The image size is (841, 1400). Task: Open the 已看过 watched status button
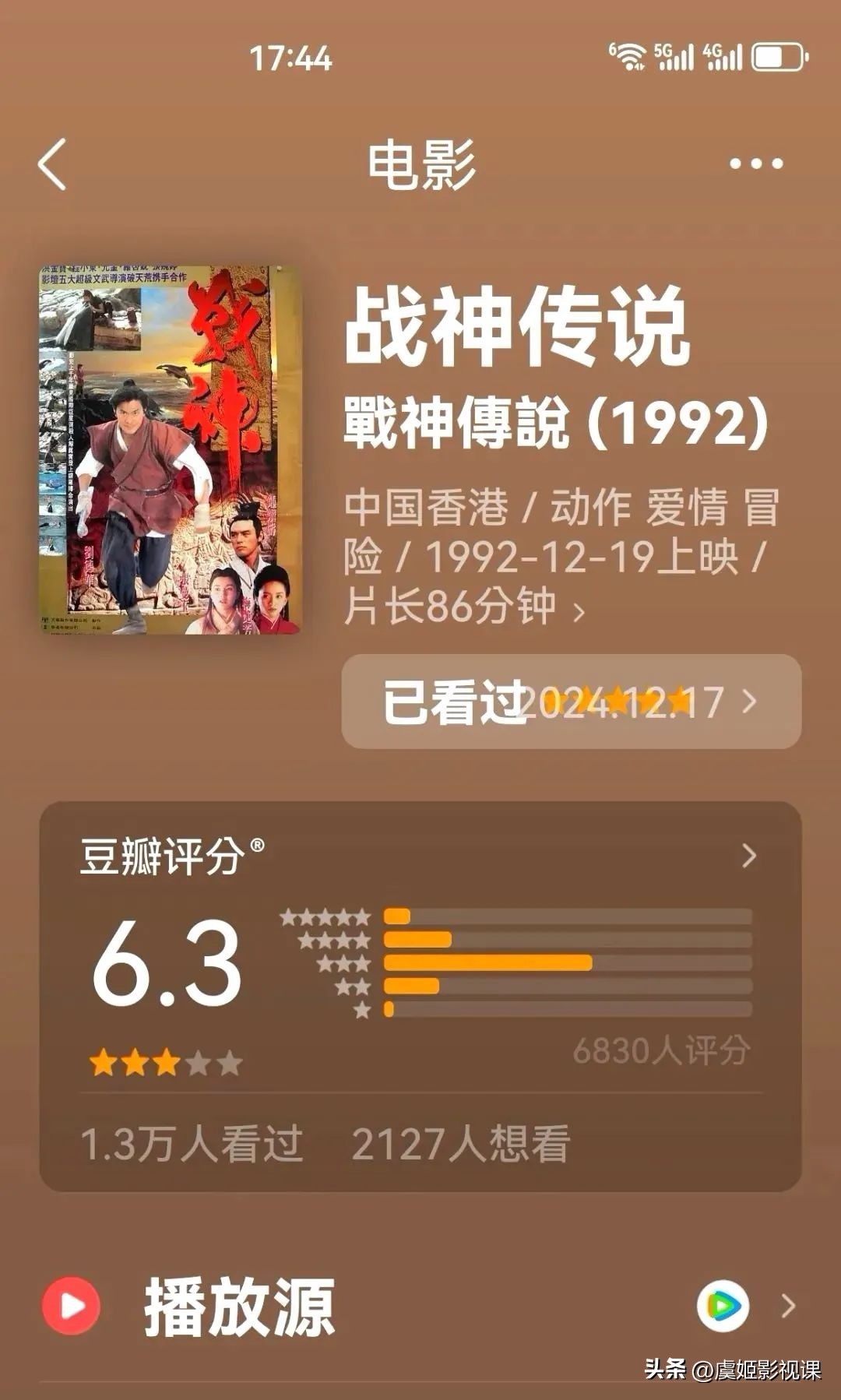coord(571,702)
